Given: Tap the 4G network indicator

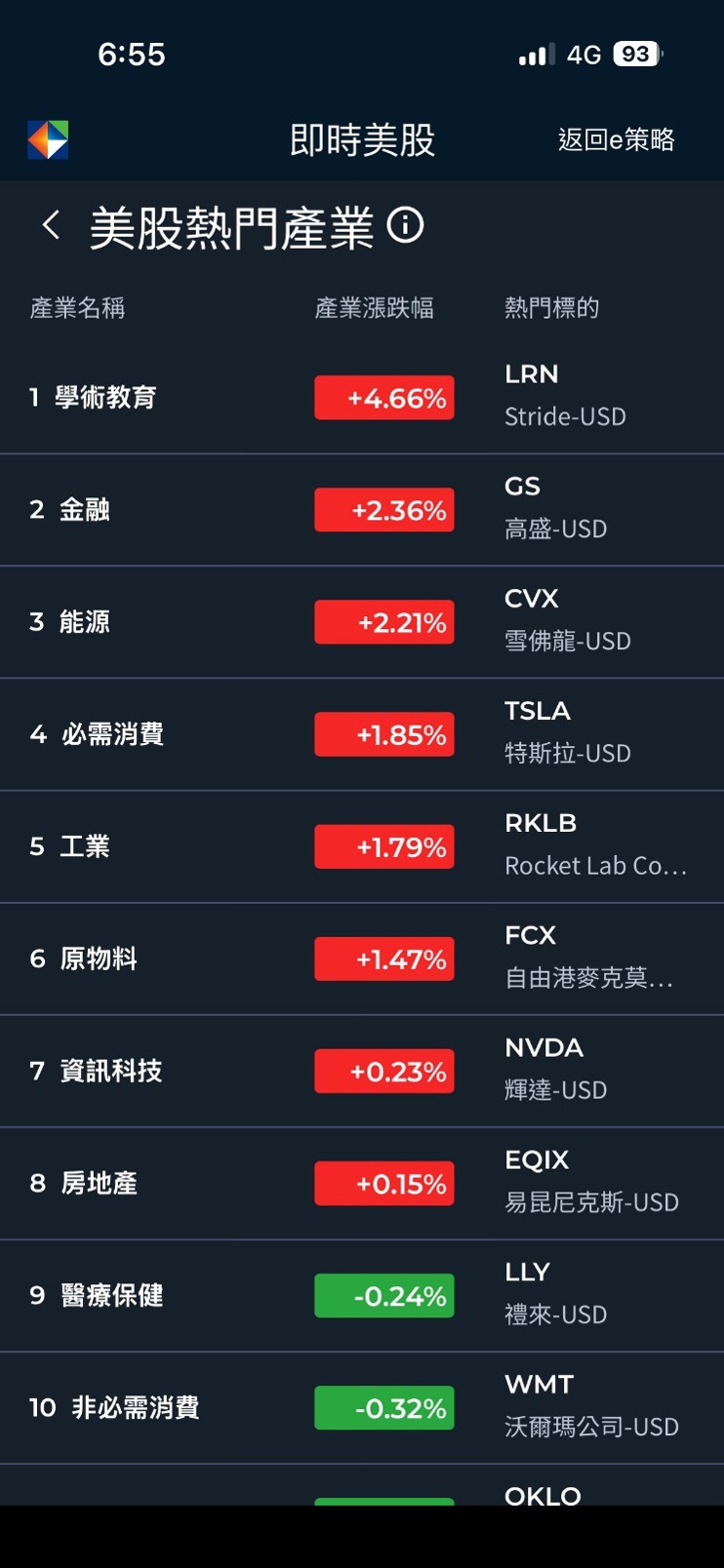Looking at the screenshot, I should click(x=583, y=55).
